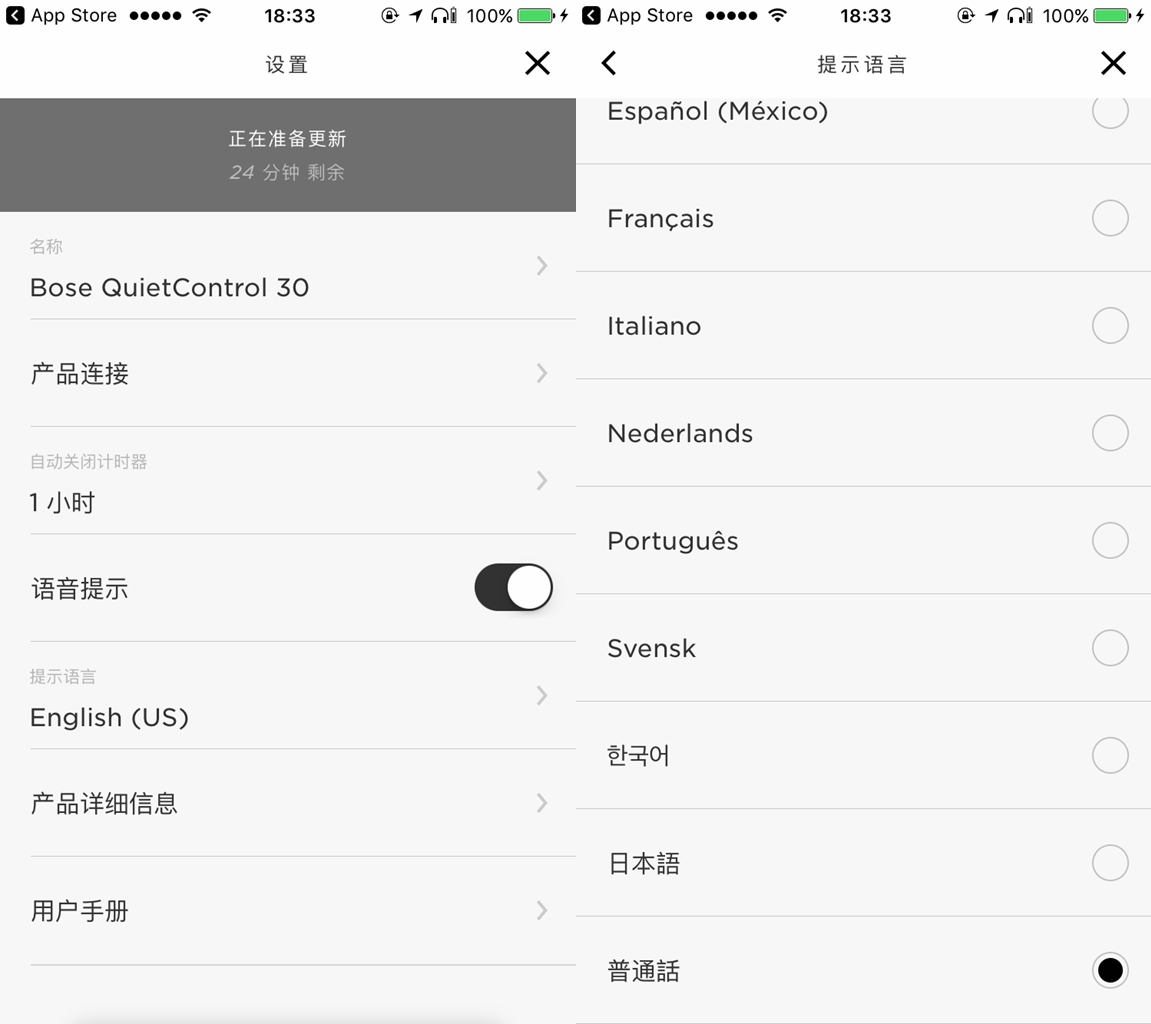This screenshot has height=1024, width=1151.
Task: Return to App Store via status bar
Action: click(x=60, y=16)
